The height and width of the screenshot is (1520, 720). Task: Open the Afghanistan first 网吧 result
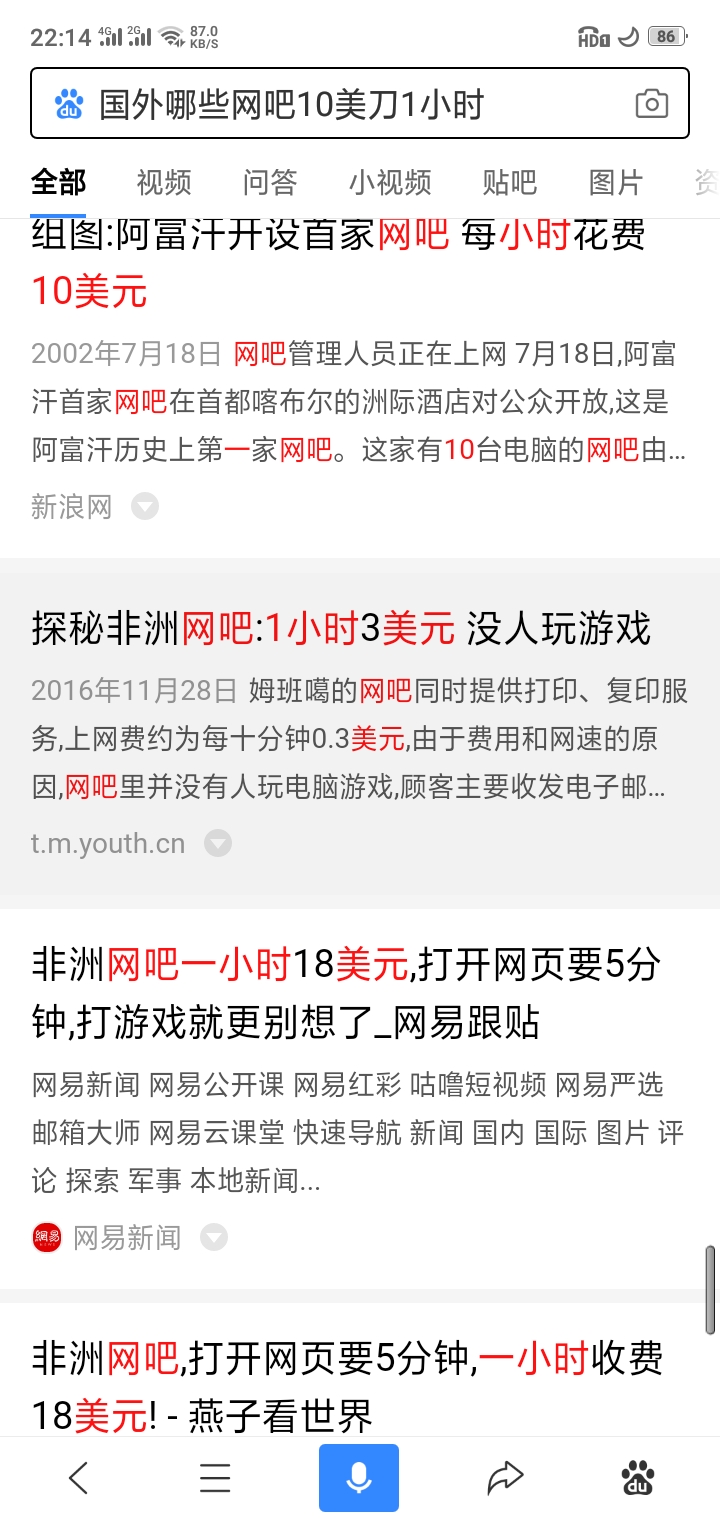338,263
